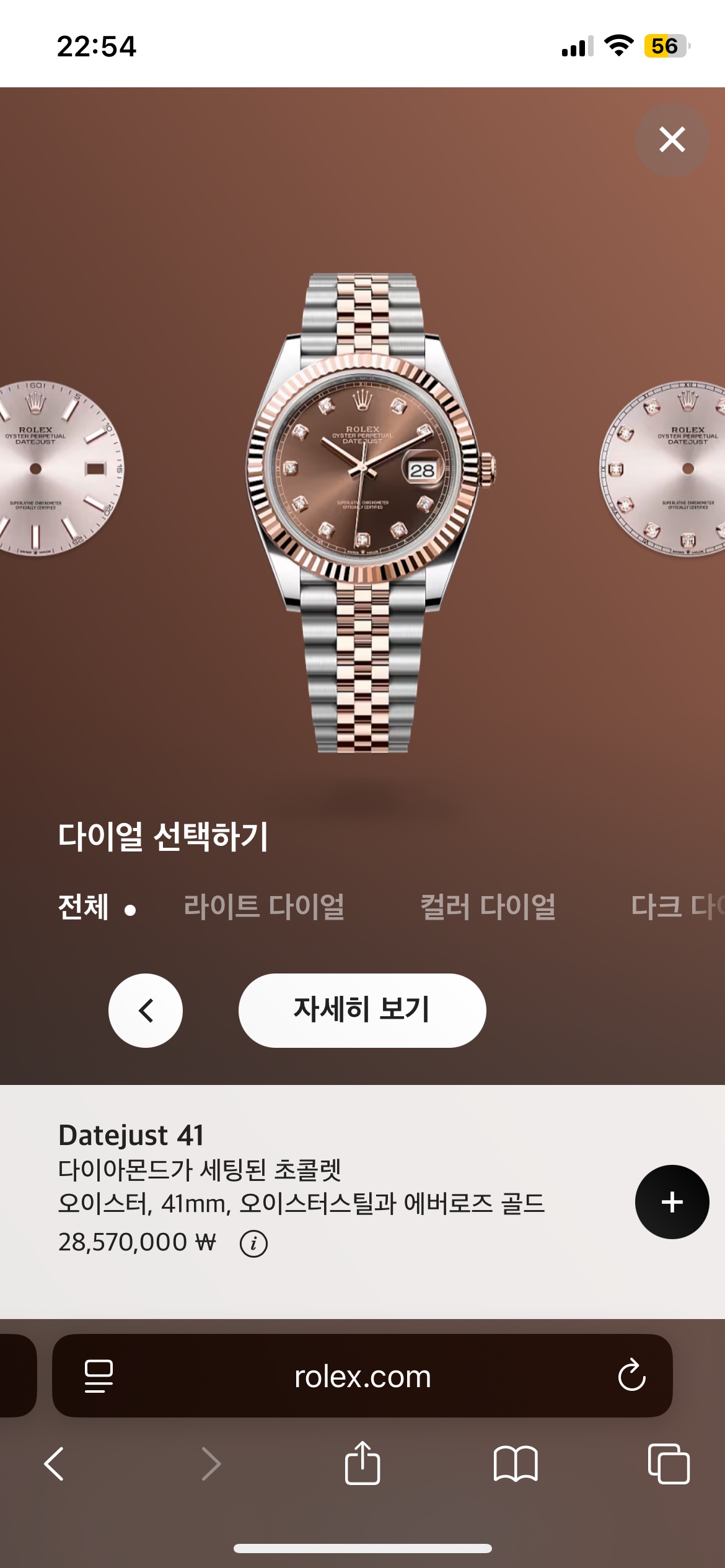Navigate back in Safari toolbar
This screenshot has height=1568, width=725.
pos(55,1463)
